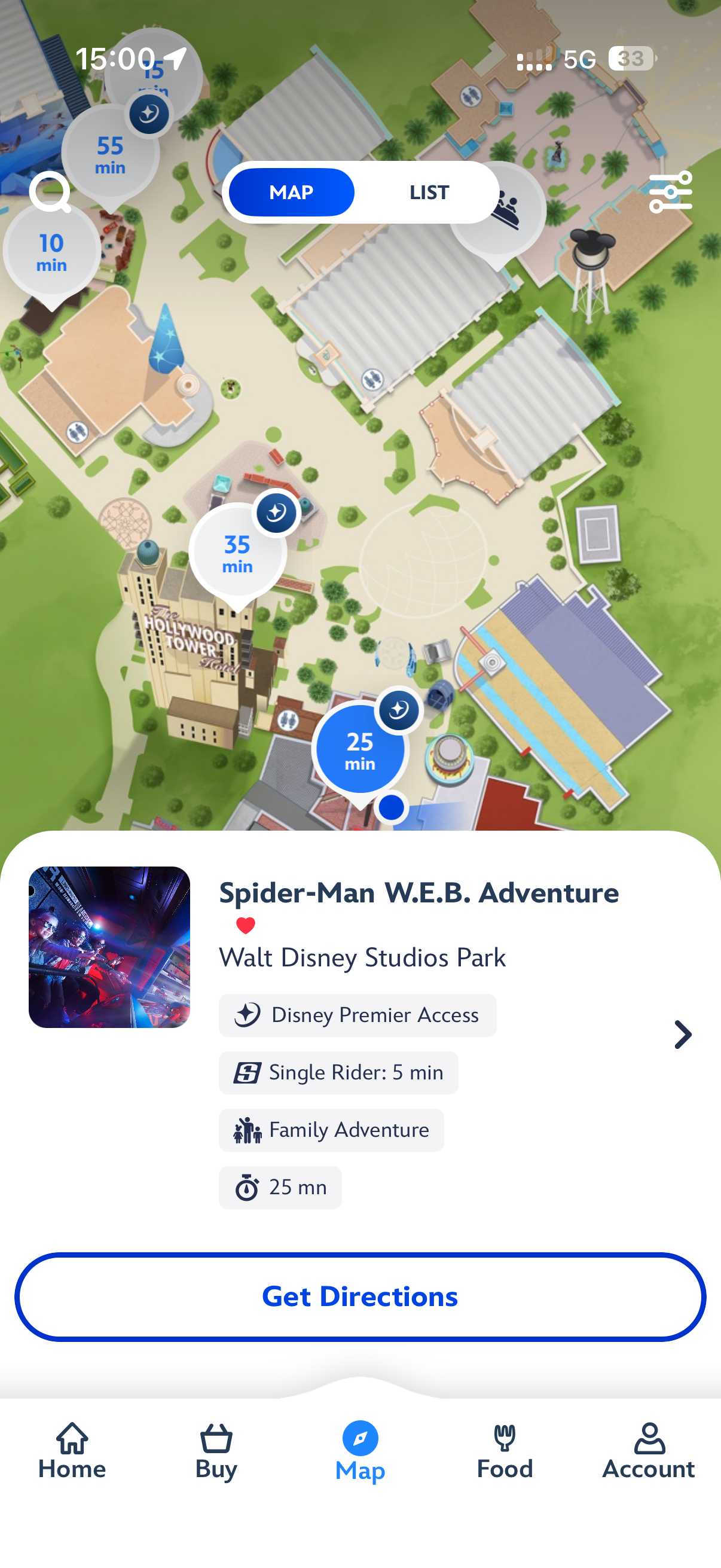
Task: Open the map search tool
Action: (51, 194)
